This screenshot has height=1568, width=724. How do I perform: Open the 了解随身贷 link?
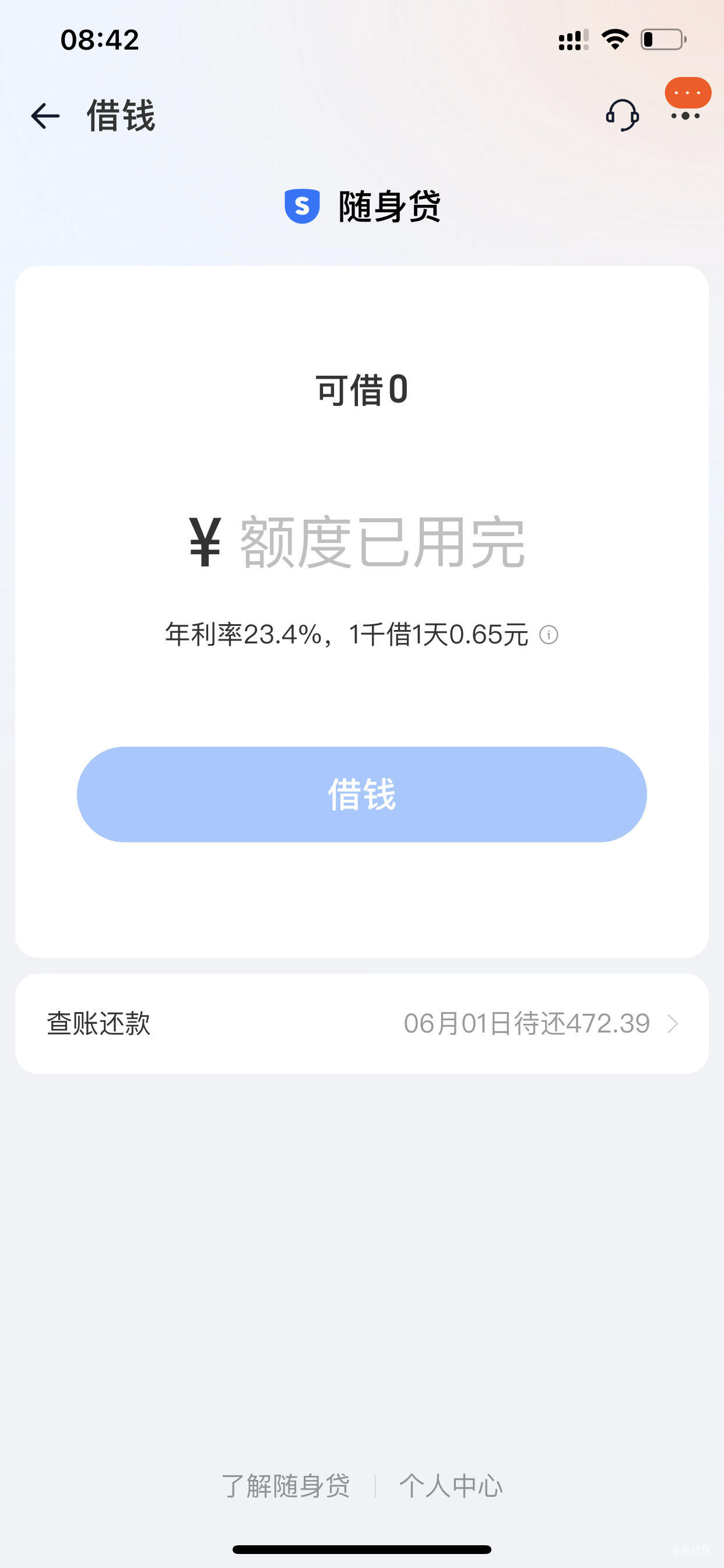[286, 1486]
